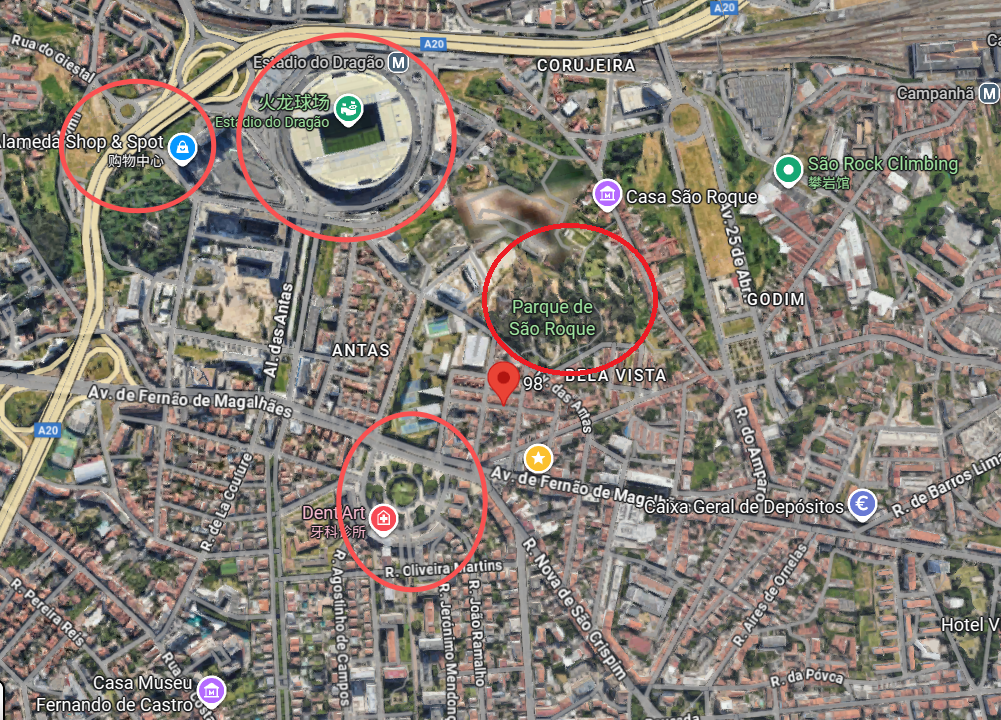Image resolution: width=1001 pixels, height=720 pixels.
Task: Select the Dent Art dental clinic marker
Action: click(x=382, y=518)
